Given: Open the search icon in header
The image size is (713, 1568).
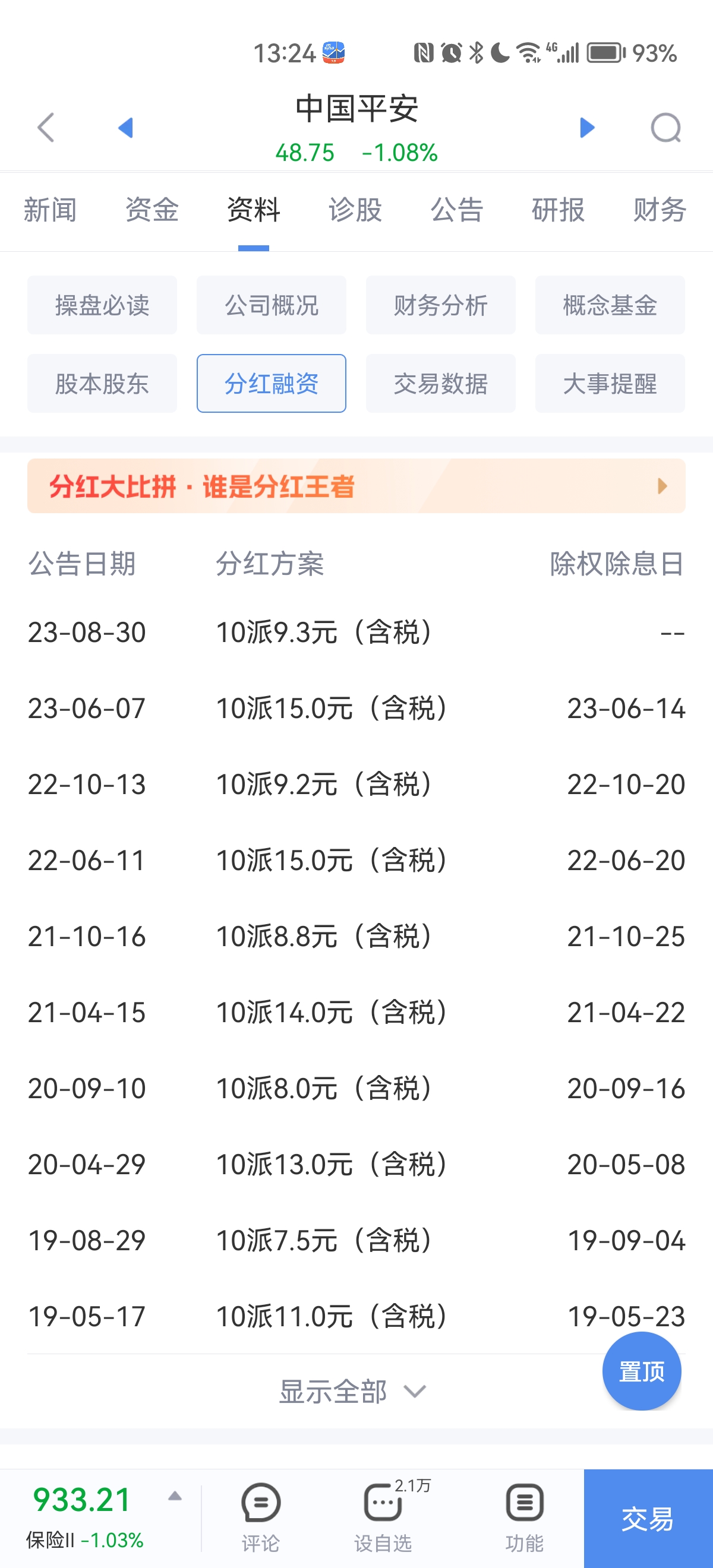Looking at the screenshot, I should coord(665,128).
